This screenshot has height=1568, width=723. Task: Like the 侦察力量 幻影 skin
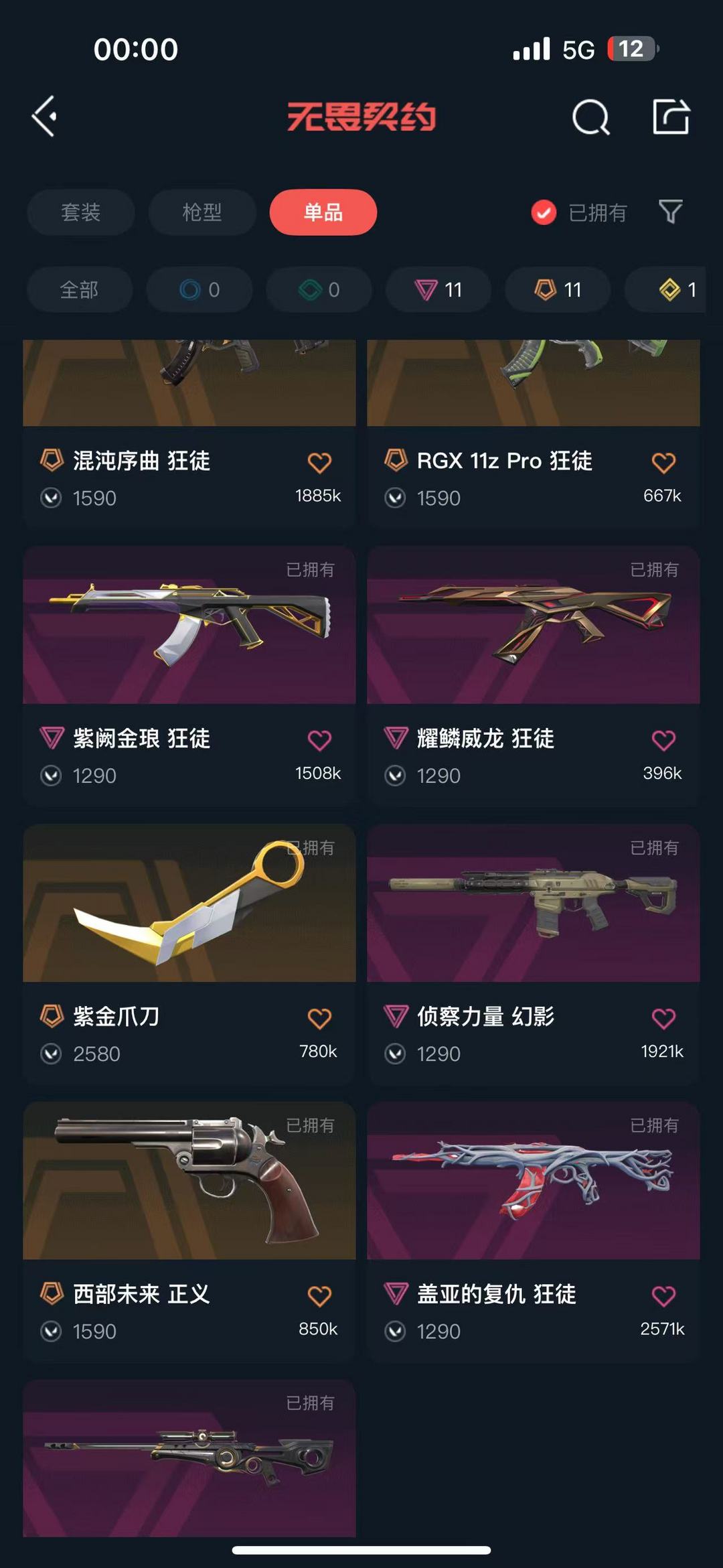point(663,1018)
